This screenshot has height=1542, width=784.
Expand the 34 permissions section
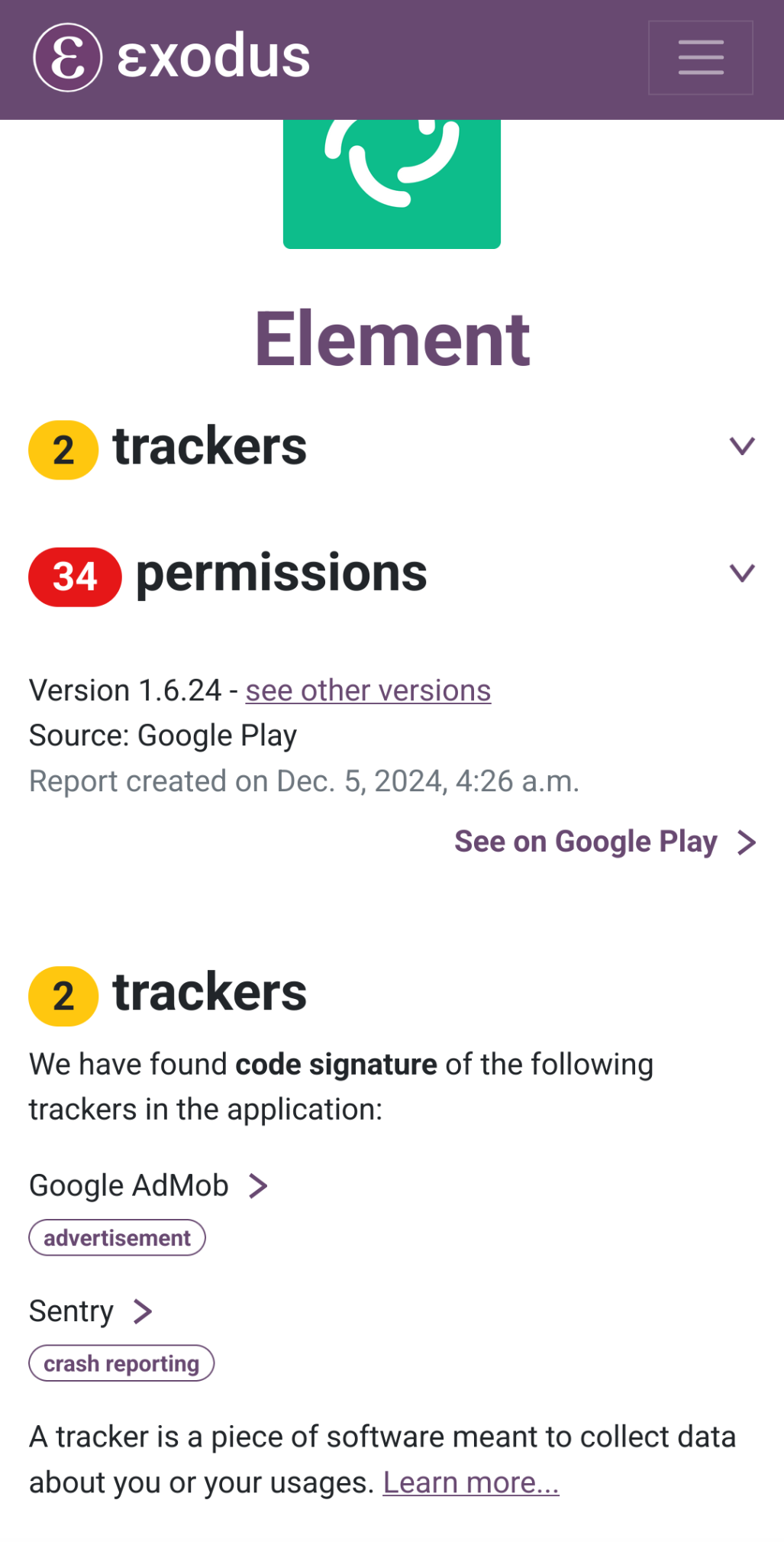point(392,574)
